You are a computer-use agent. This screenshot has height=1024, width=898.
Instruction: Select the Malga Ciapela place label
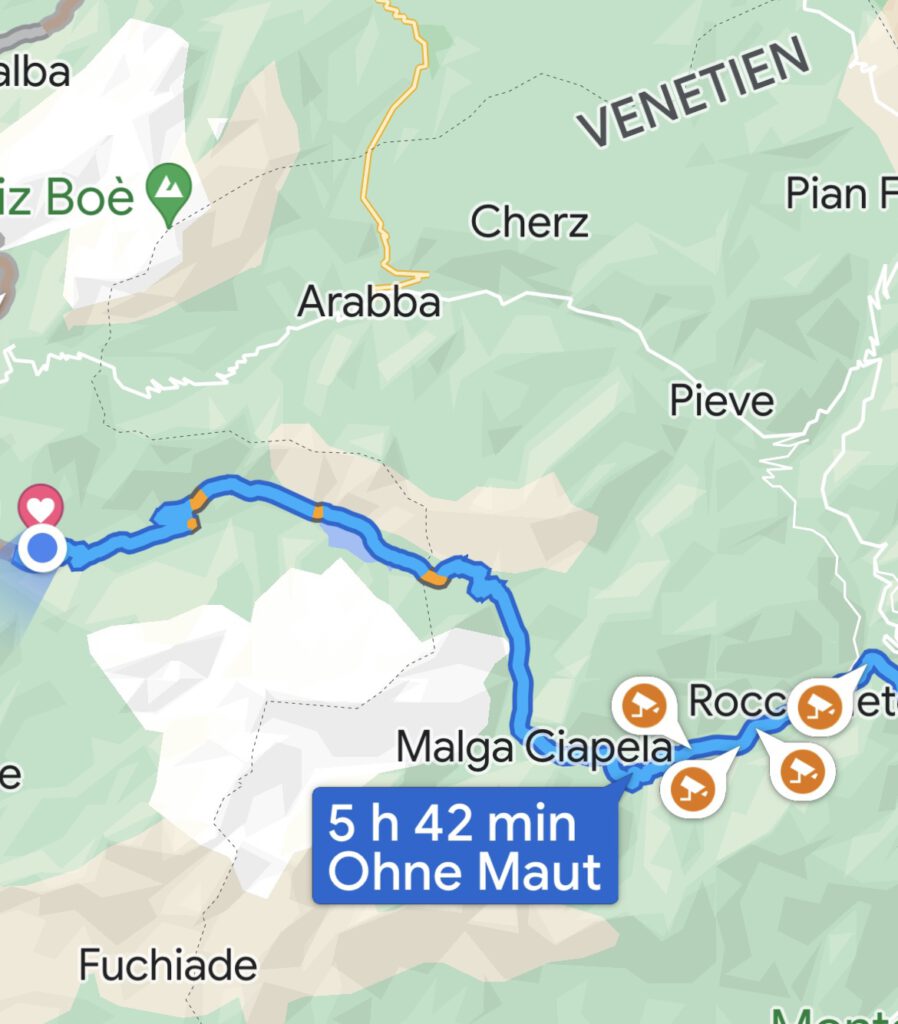[x=534, y=748]
